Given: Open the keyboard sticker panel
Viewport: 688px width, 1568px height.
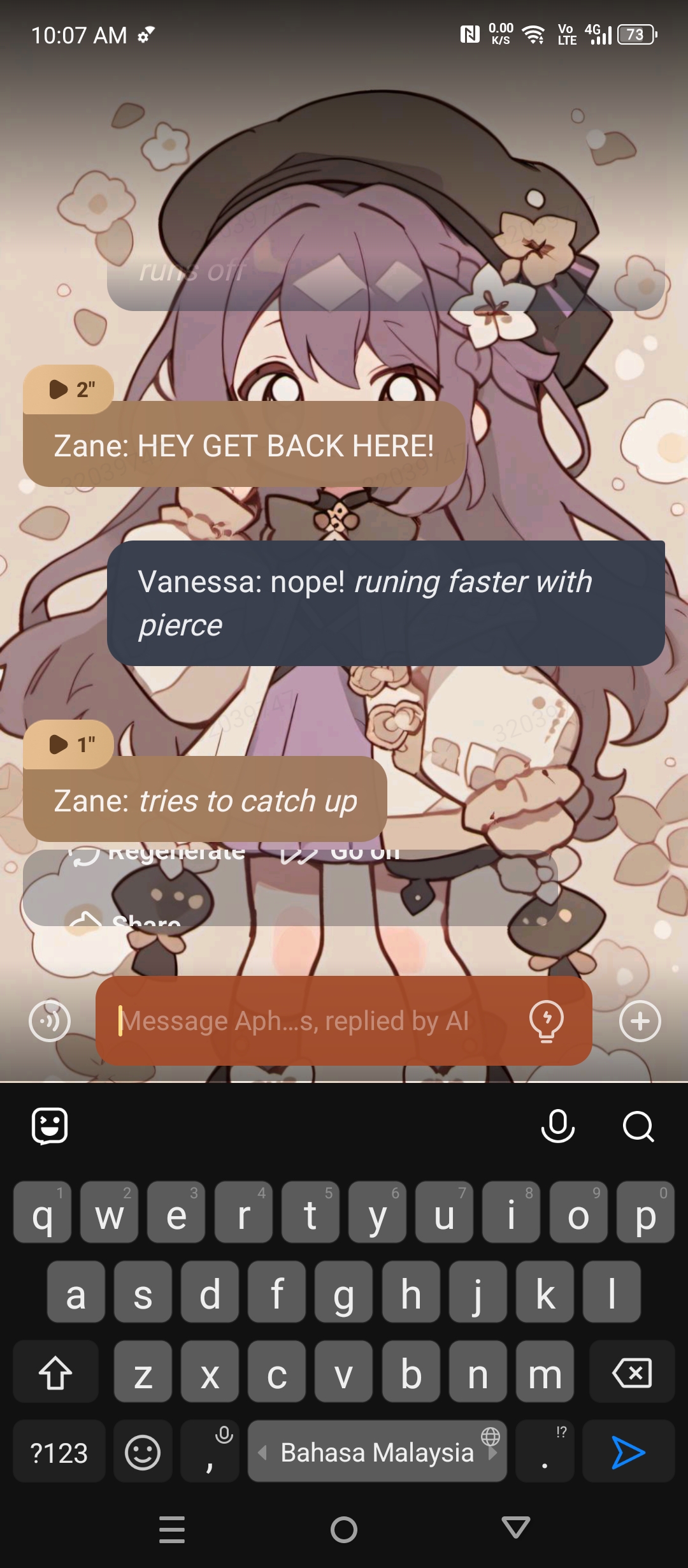Looking at the screenshot, I should (x=50, y=1126).
